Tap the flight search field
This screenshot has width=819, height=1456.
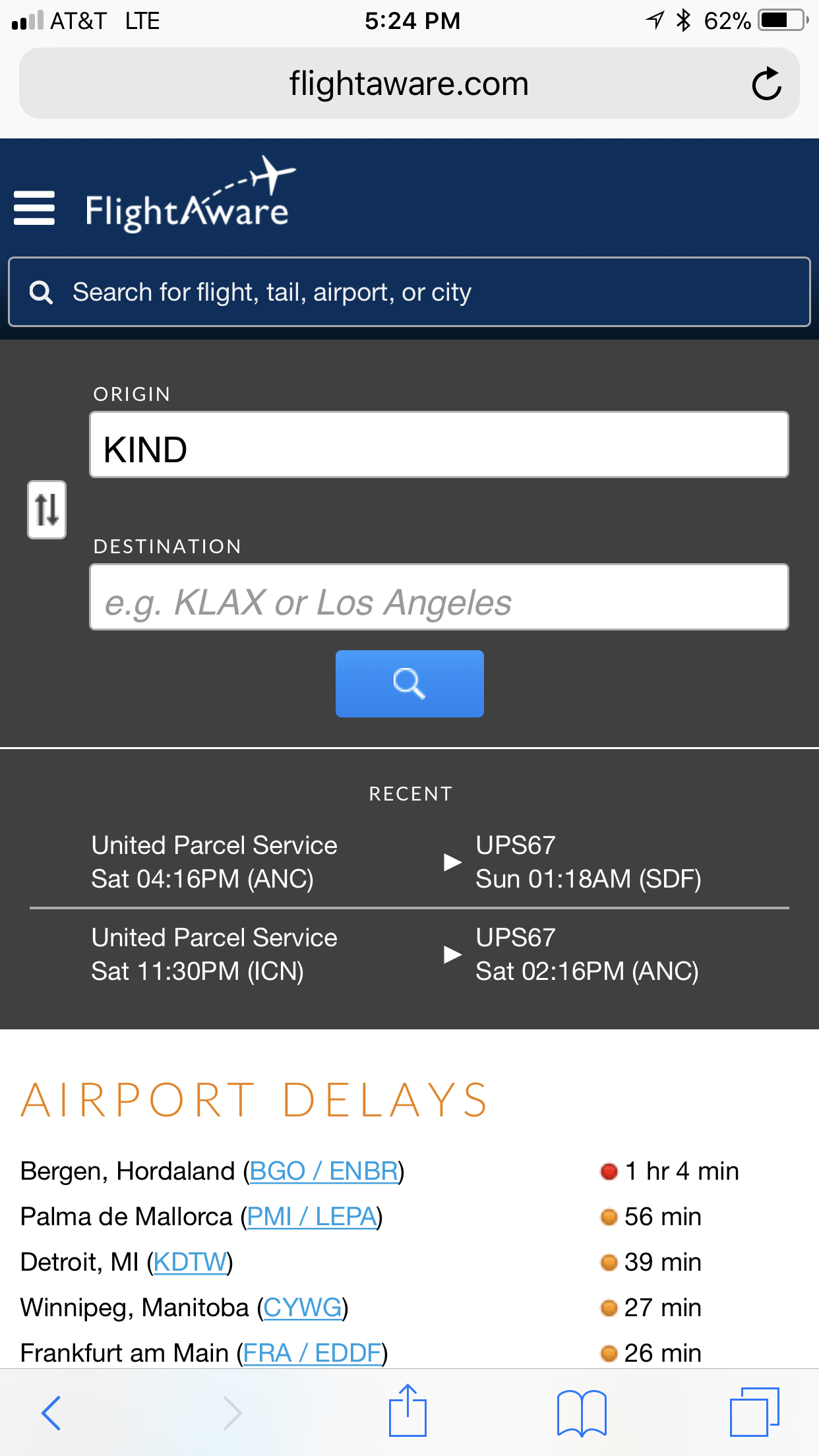(x=409, y=292)
